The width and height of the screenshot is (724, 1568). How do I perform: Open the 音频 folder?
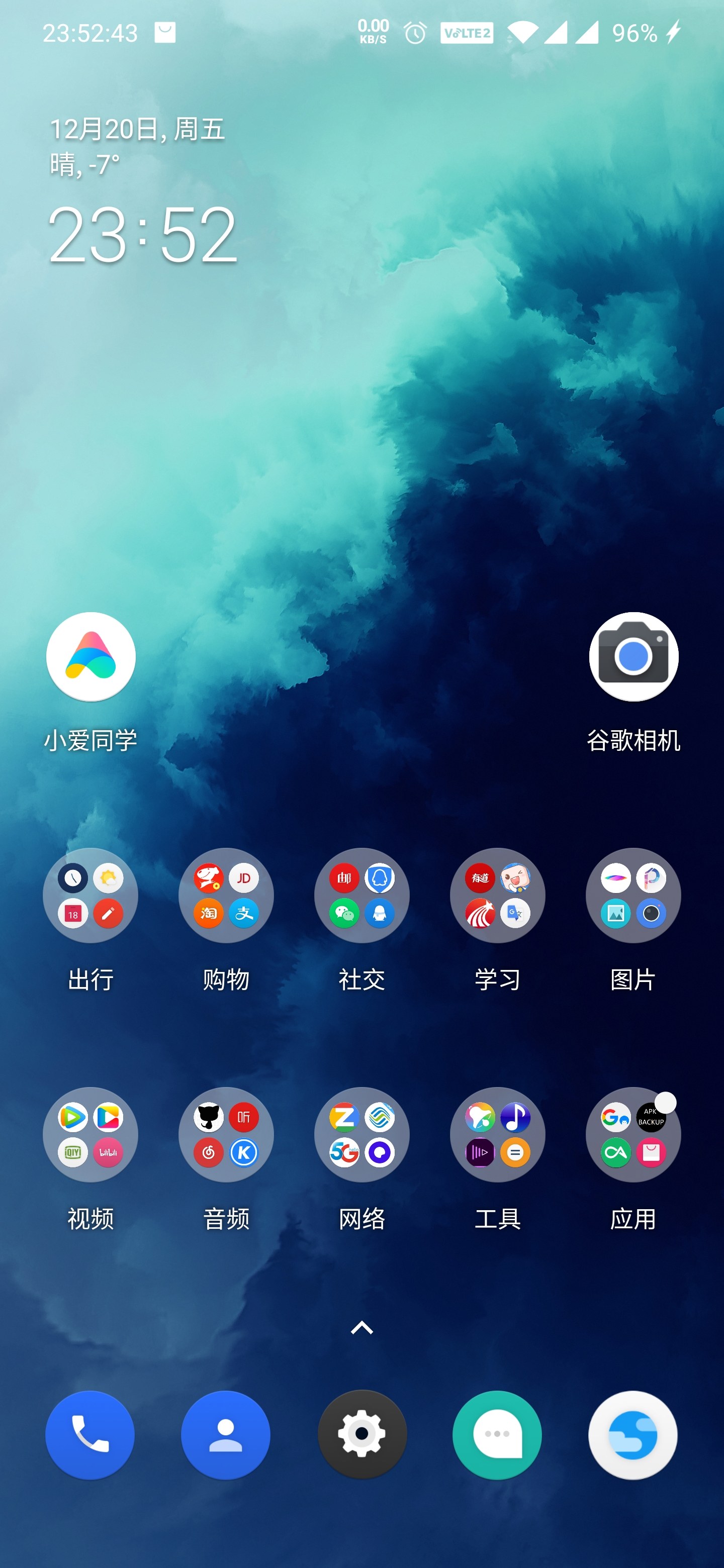pyautogui.click(x=226, y=1135)
